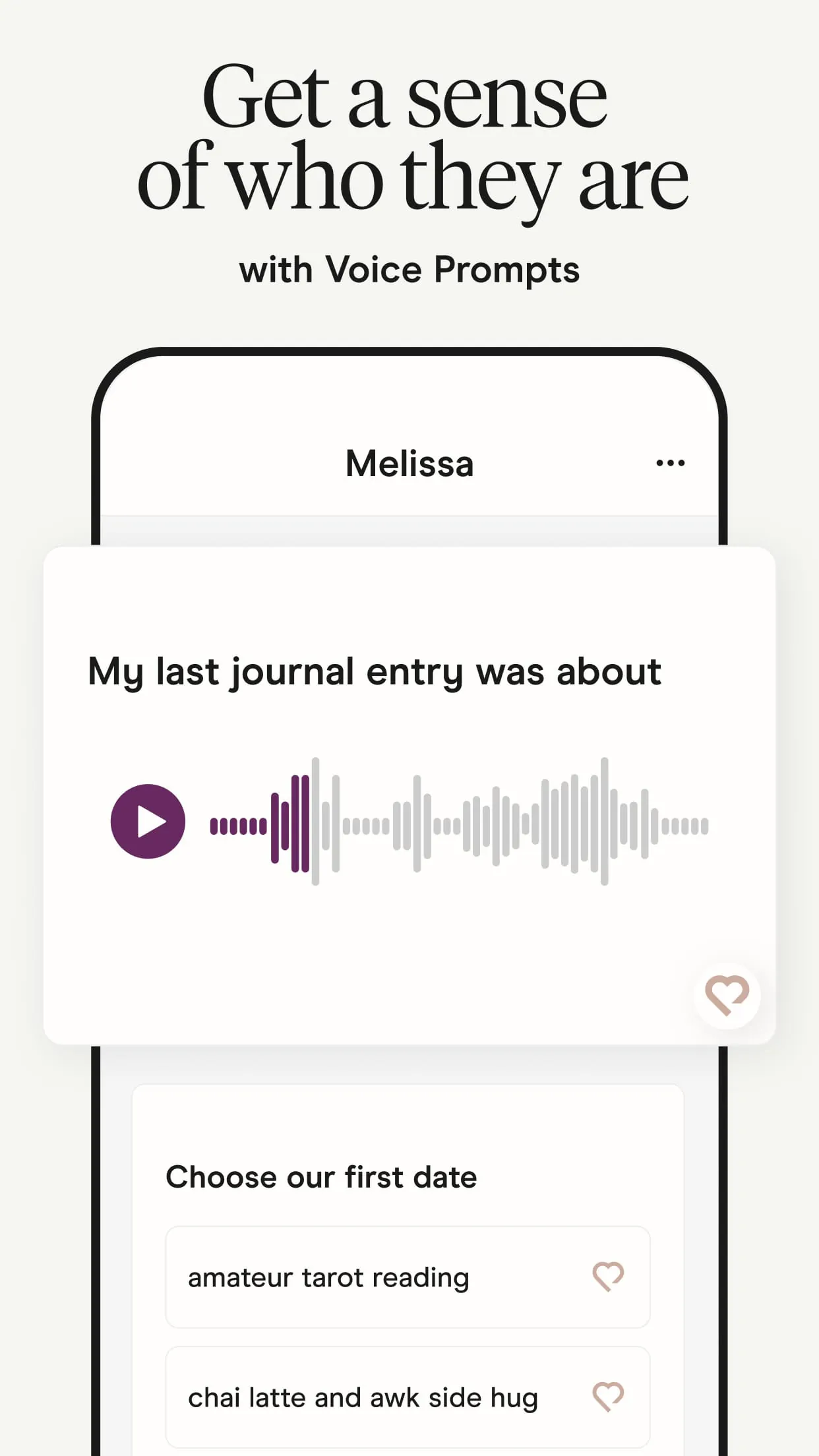This screenshot has width=819, height=1456.
Task: Tap the ellipsis icon next to Melissa
Action: click(x=670, y=463)
